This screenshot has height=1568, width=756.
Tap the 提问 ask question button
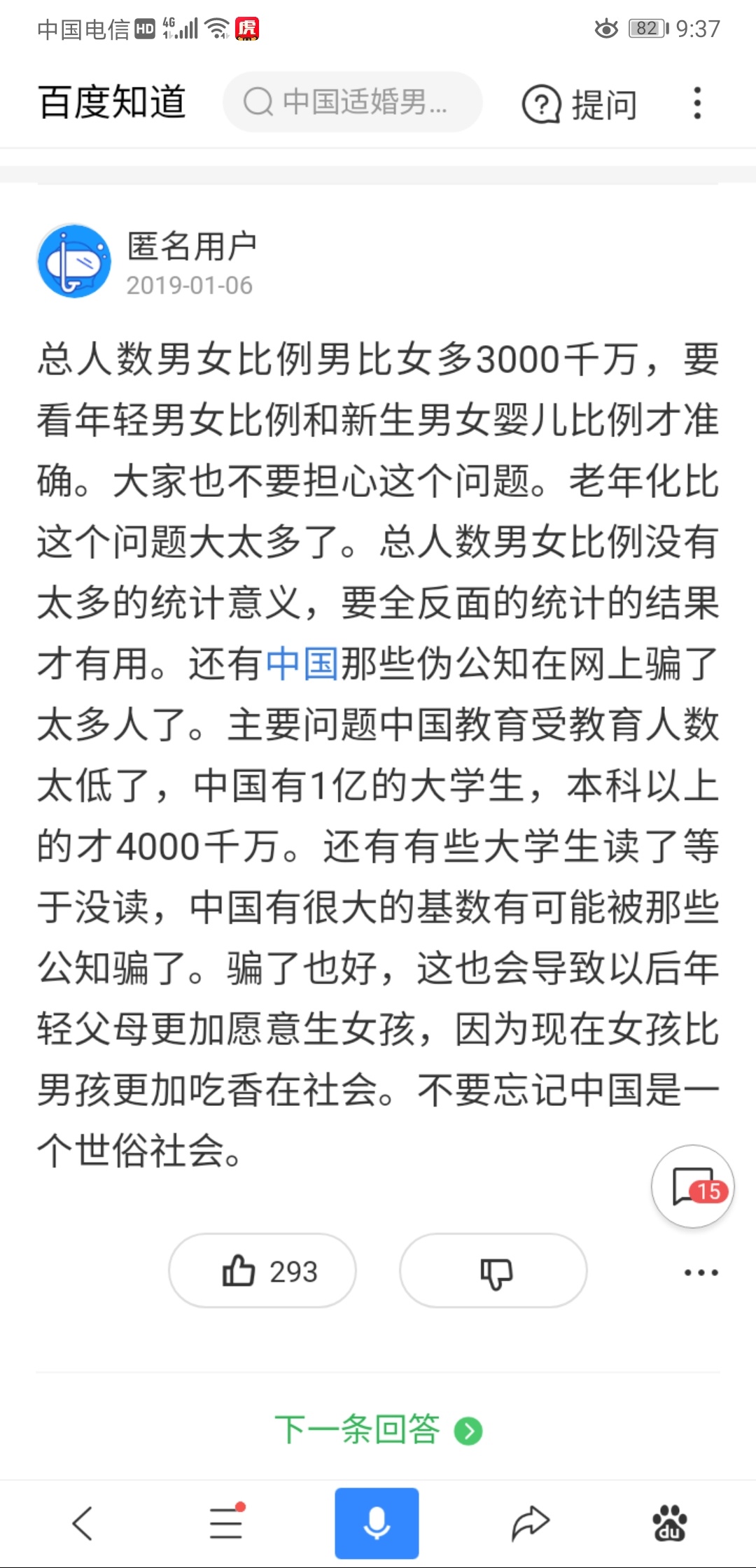click(x=580, y=104)
